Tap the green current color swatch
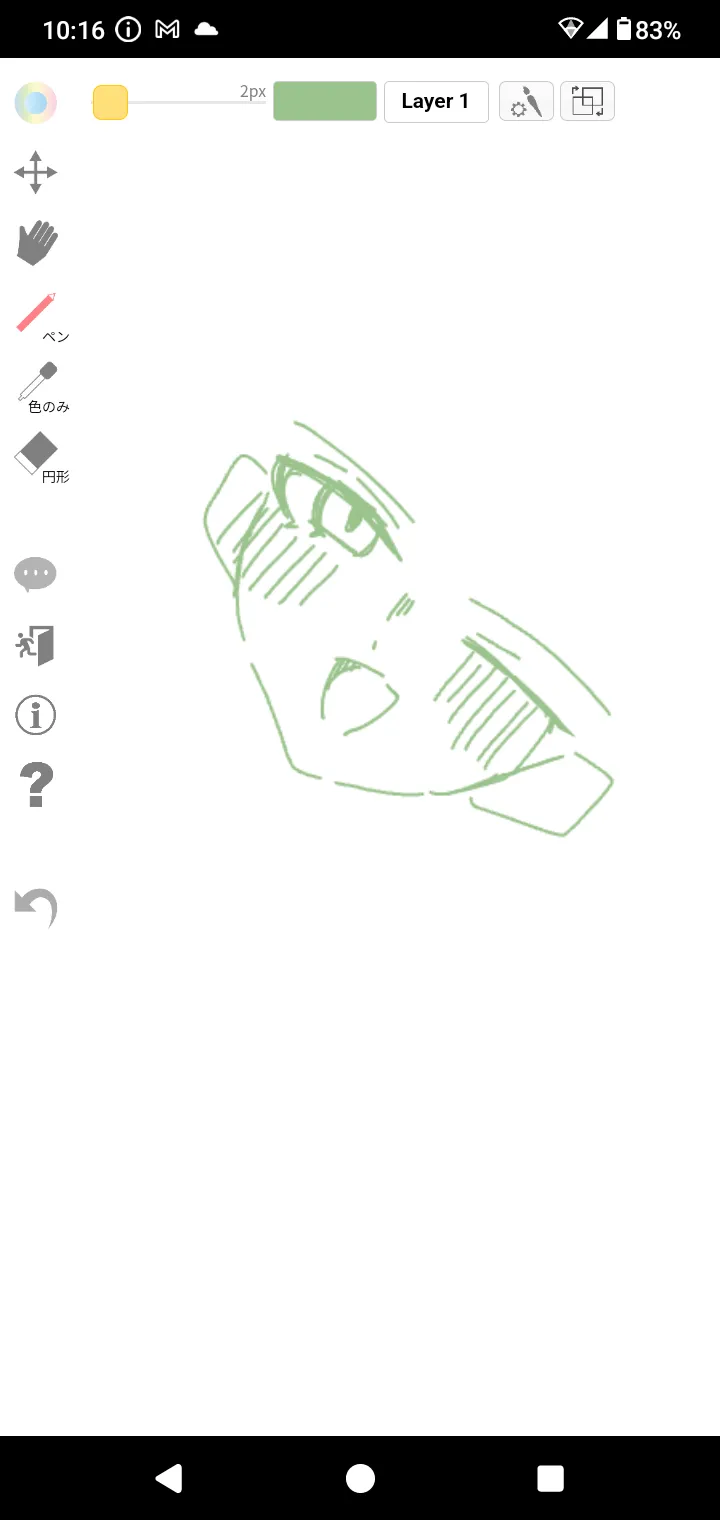Screen dimensions: 720x1520 (325, 101)
